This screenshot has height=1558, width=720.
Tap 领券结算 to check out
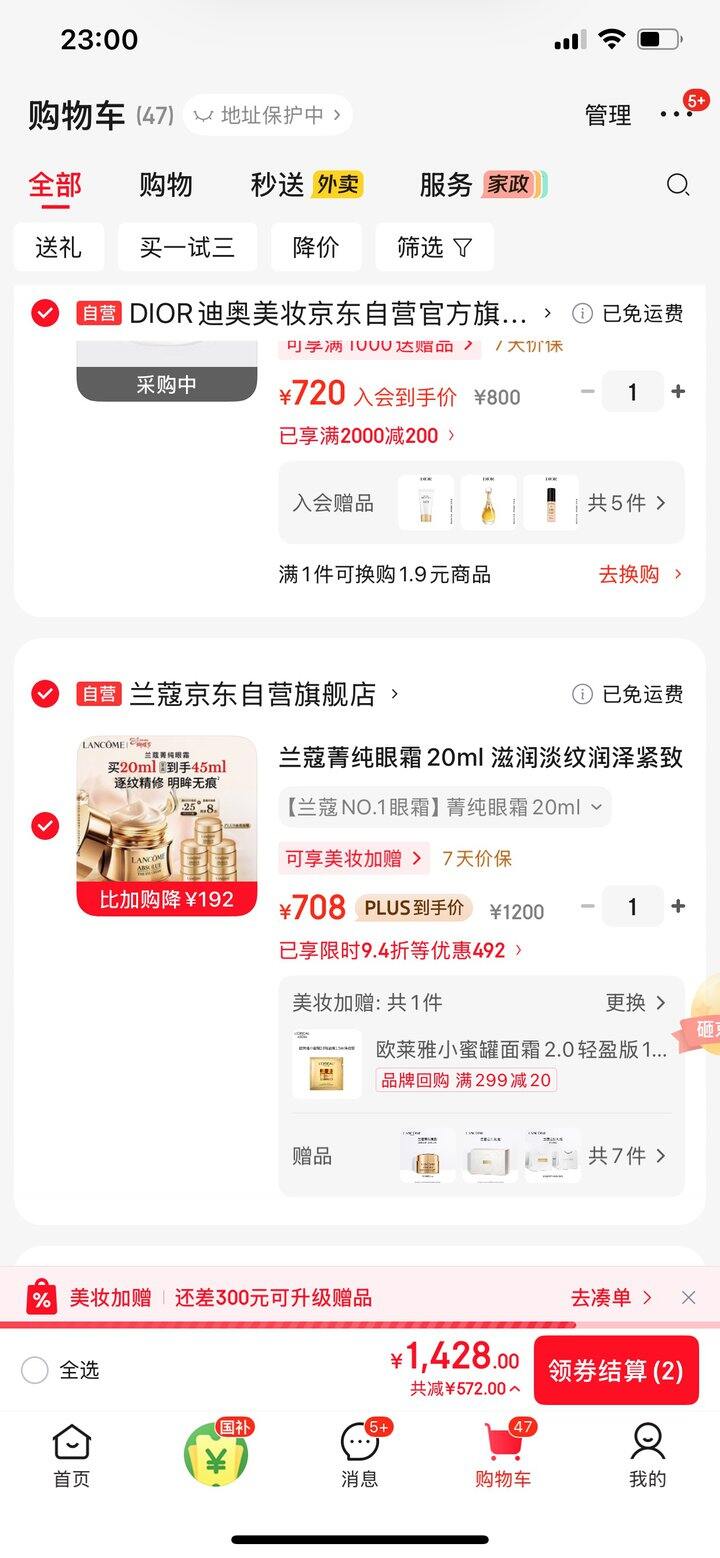615,1370
